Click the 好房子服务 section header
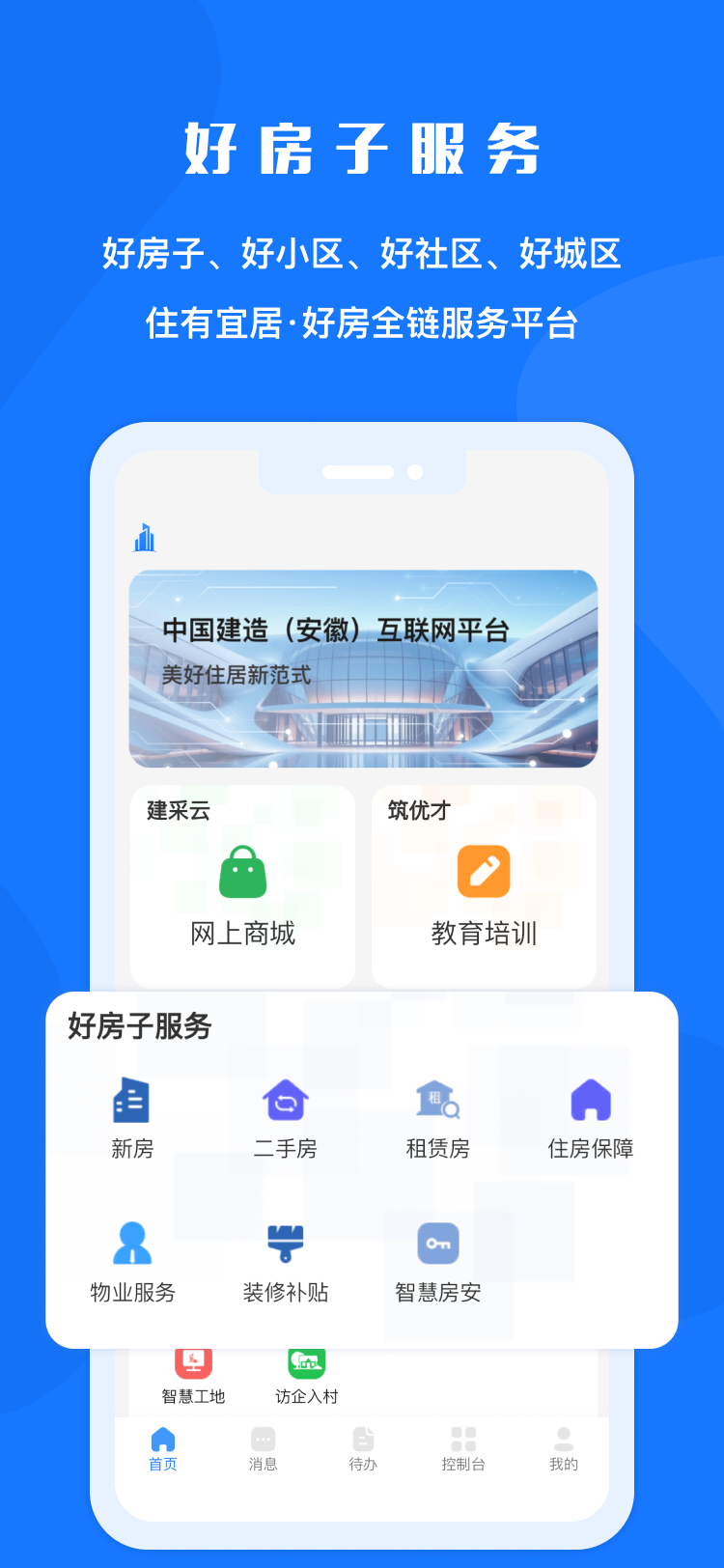Viewport: 724px width, 1568px height. (138, 1026)
